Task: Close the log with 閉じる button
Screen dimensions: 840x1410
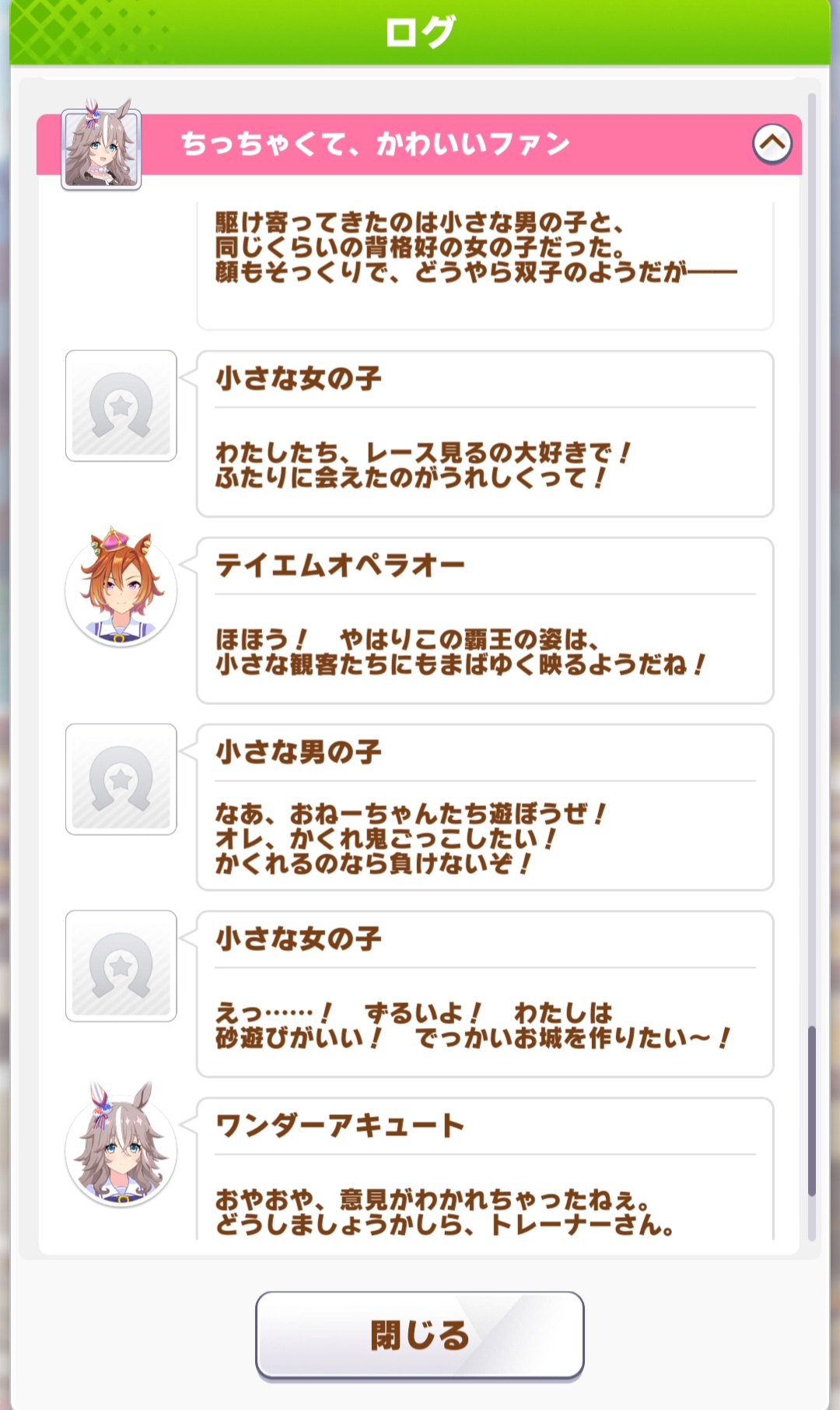Action: point(419,1335)
